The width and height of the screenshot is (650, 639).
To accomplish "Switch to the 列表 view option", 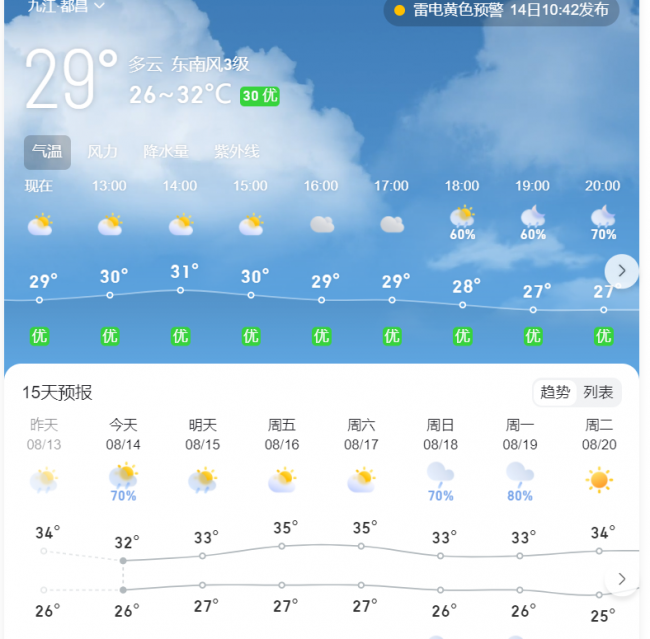I will tap(598, 392).
